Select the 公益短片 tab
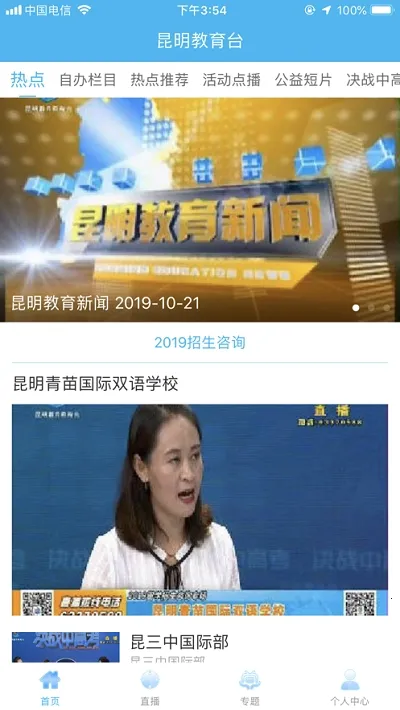Viewport: 400px width, 710px height. pyautogui.click(x=303, y=80)
